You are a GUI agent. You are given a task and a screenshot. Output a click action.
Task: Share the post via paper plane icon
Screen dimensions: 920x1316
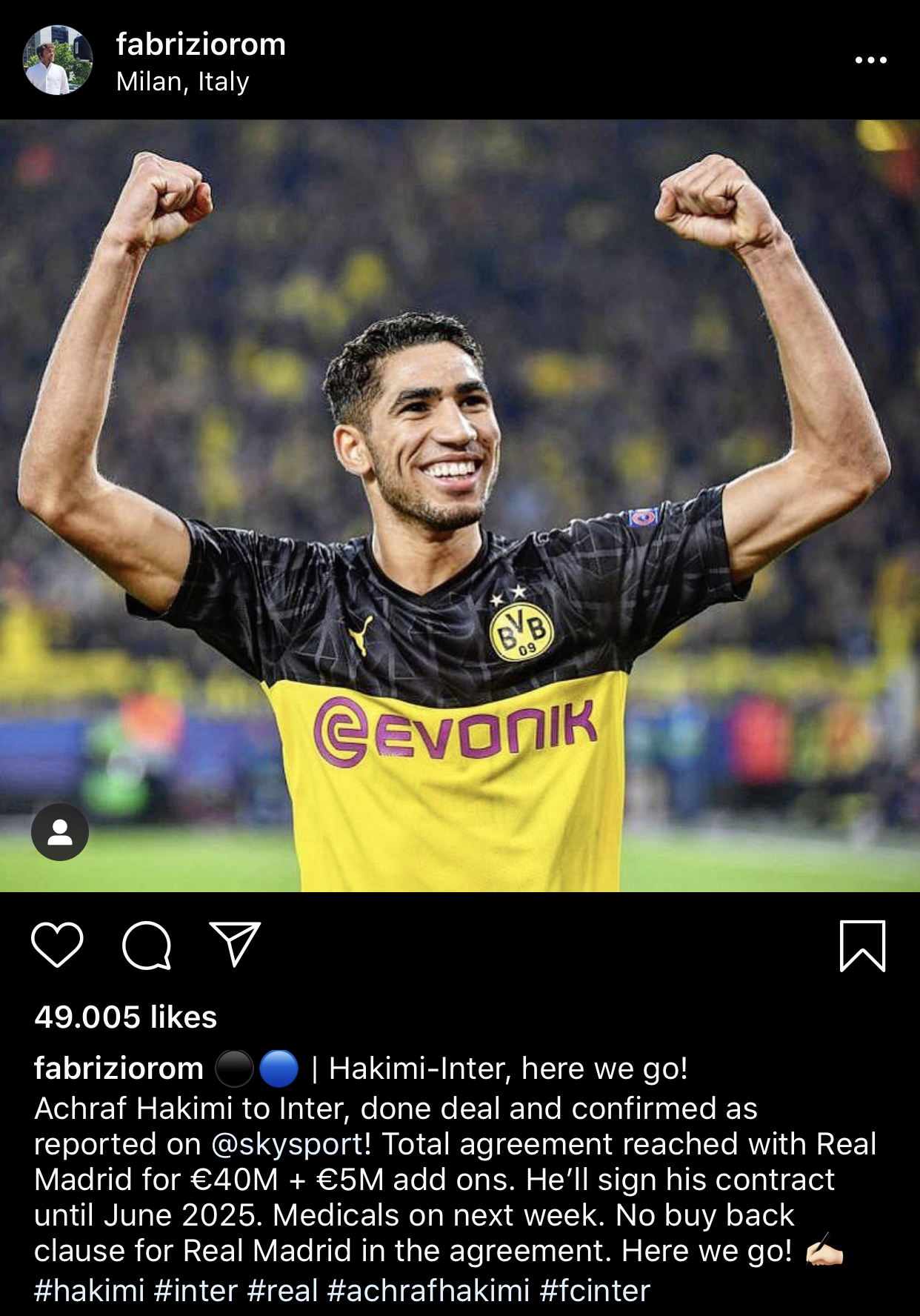coord(235,944)
